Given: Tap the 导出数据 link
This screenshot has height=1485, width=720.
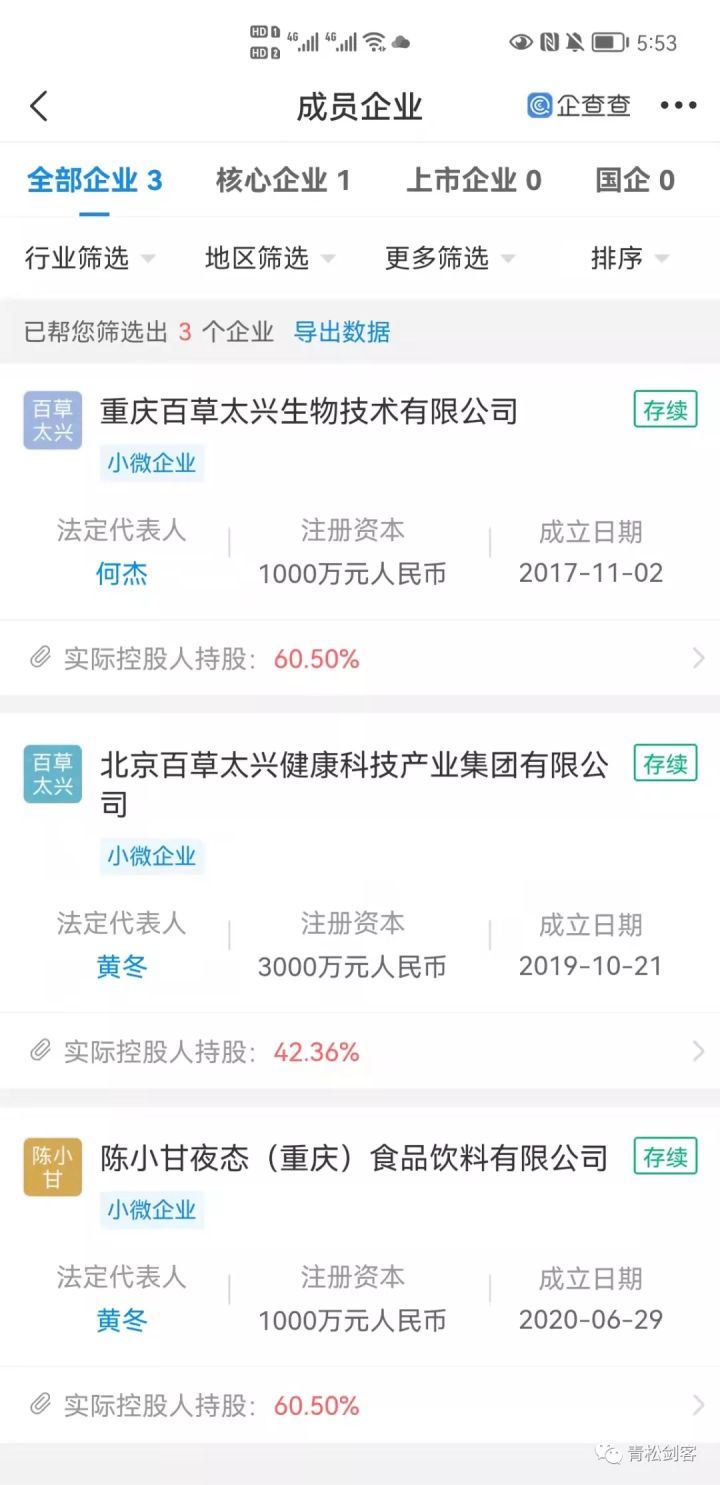Looking at the screenshot, I should point(342,332).
